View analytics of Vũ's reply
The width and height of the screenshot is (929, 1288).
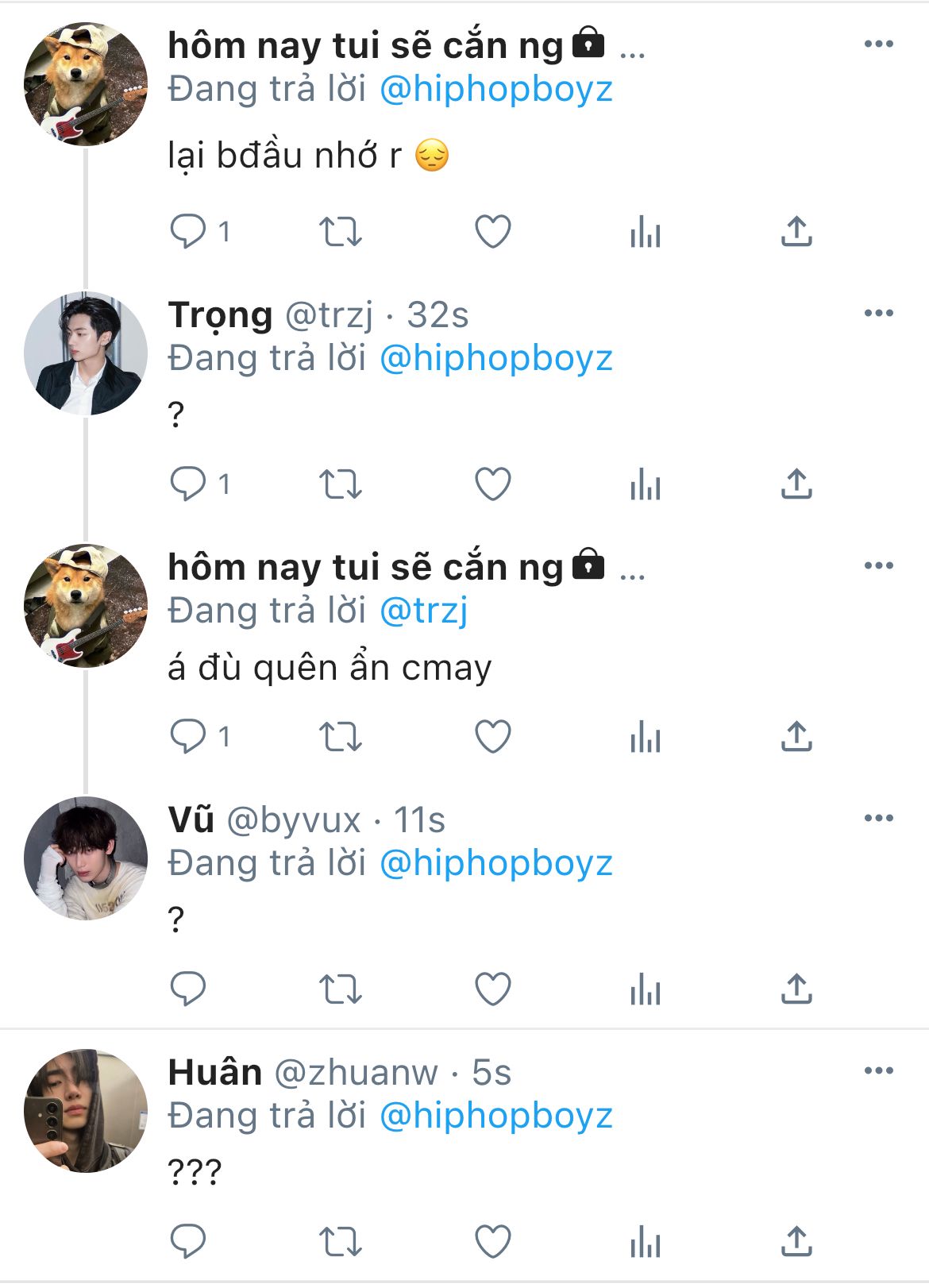coord(645,989)
